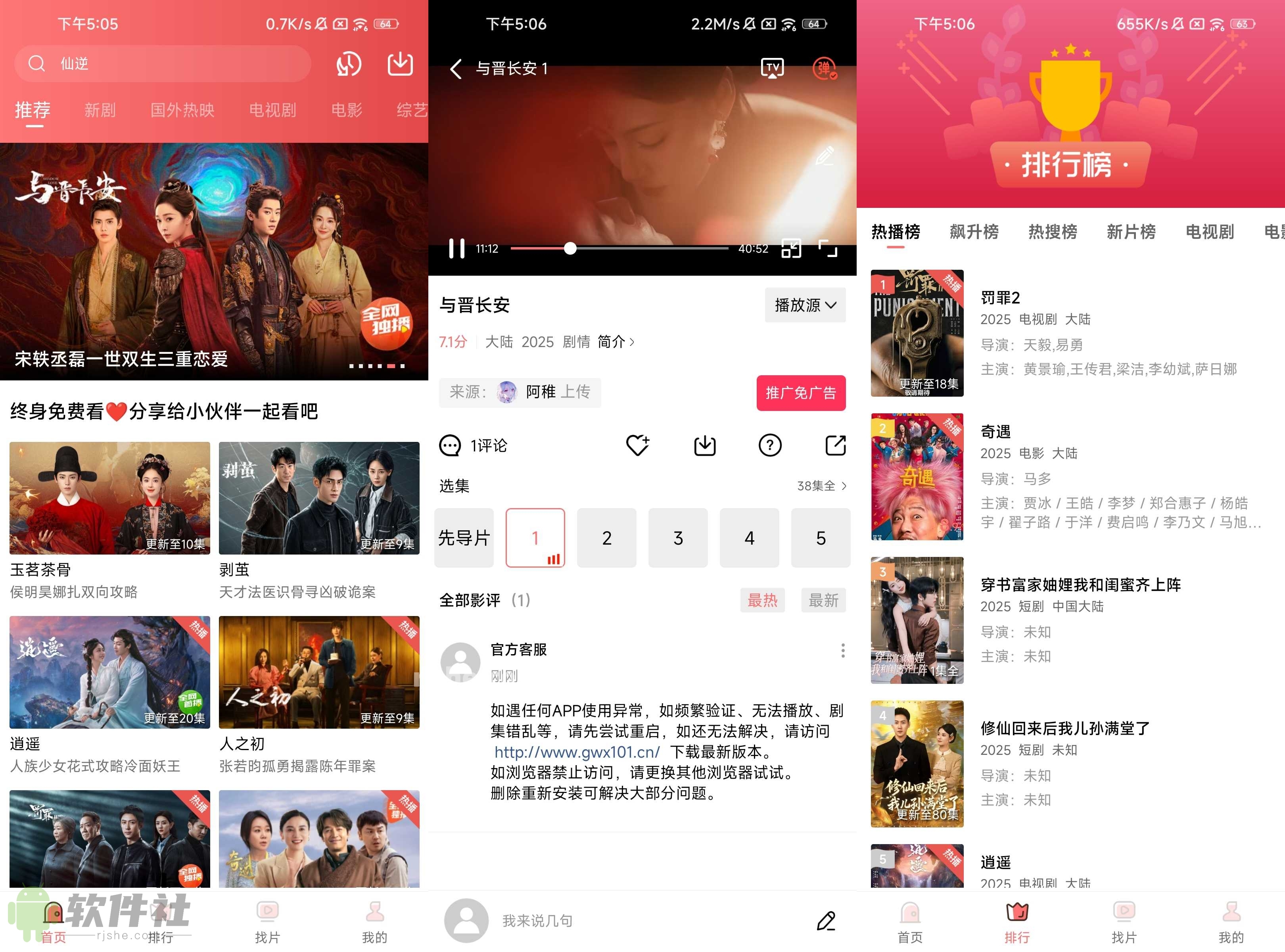Go back from the 与晋长安 player
Viewport: 1285px width, 952px height.
pyautogui.click(x=456, y=69)
